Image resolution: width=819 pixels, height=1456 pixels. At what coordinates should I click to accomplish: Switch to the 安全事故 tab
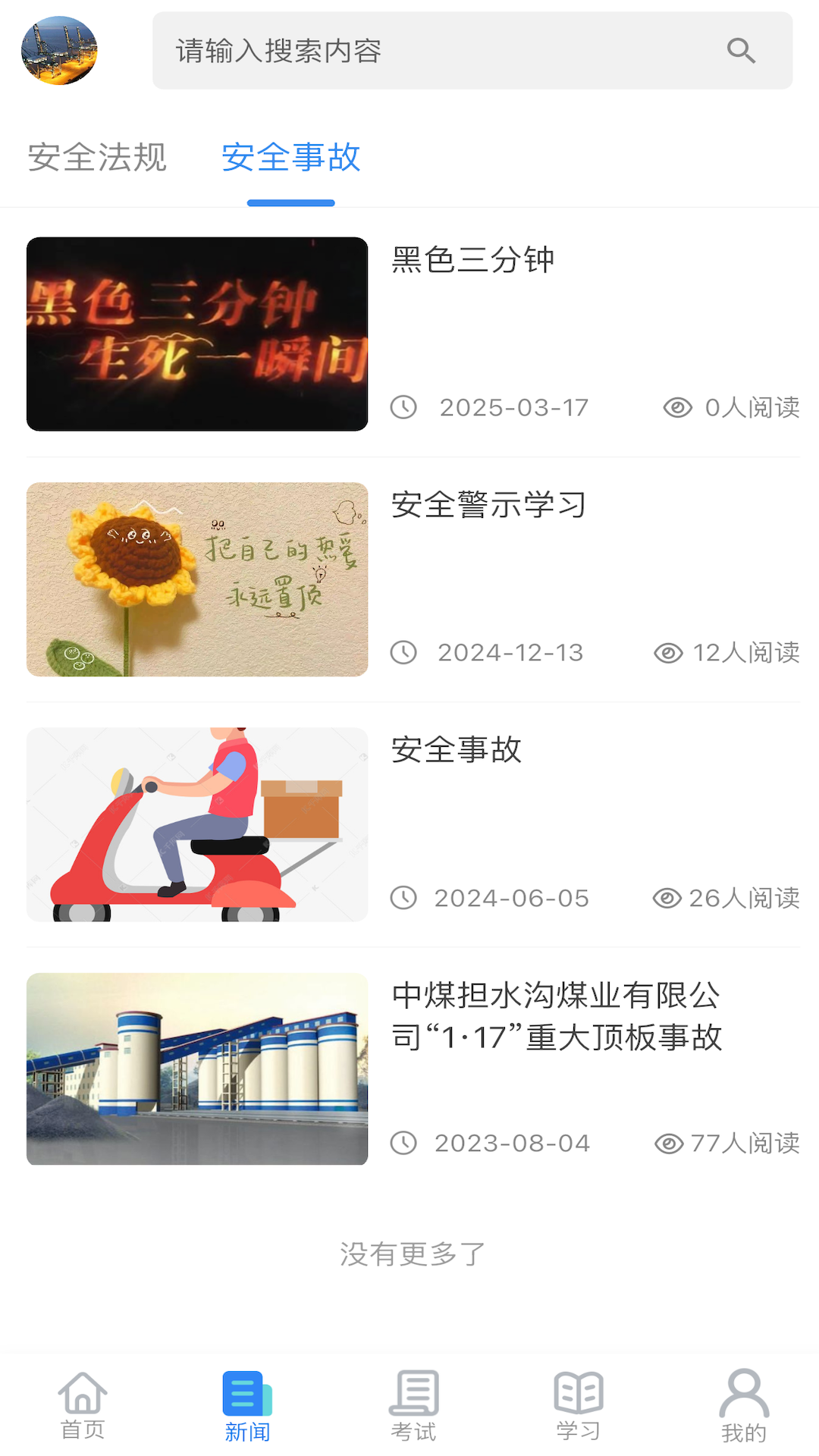tap(290, 157)
